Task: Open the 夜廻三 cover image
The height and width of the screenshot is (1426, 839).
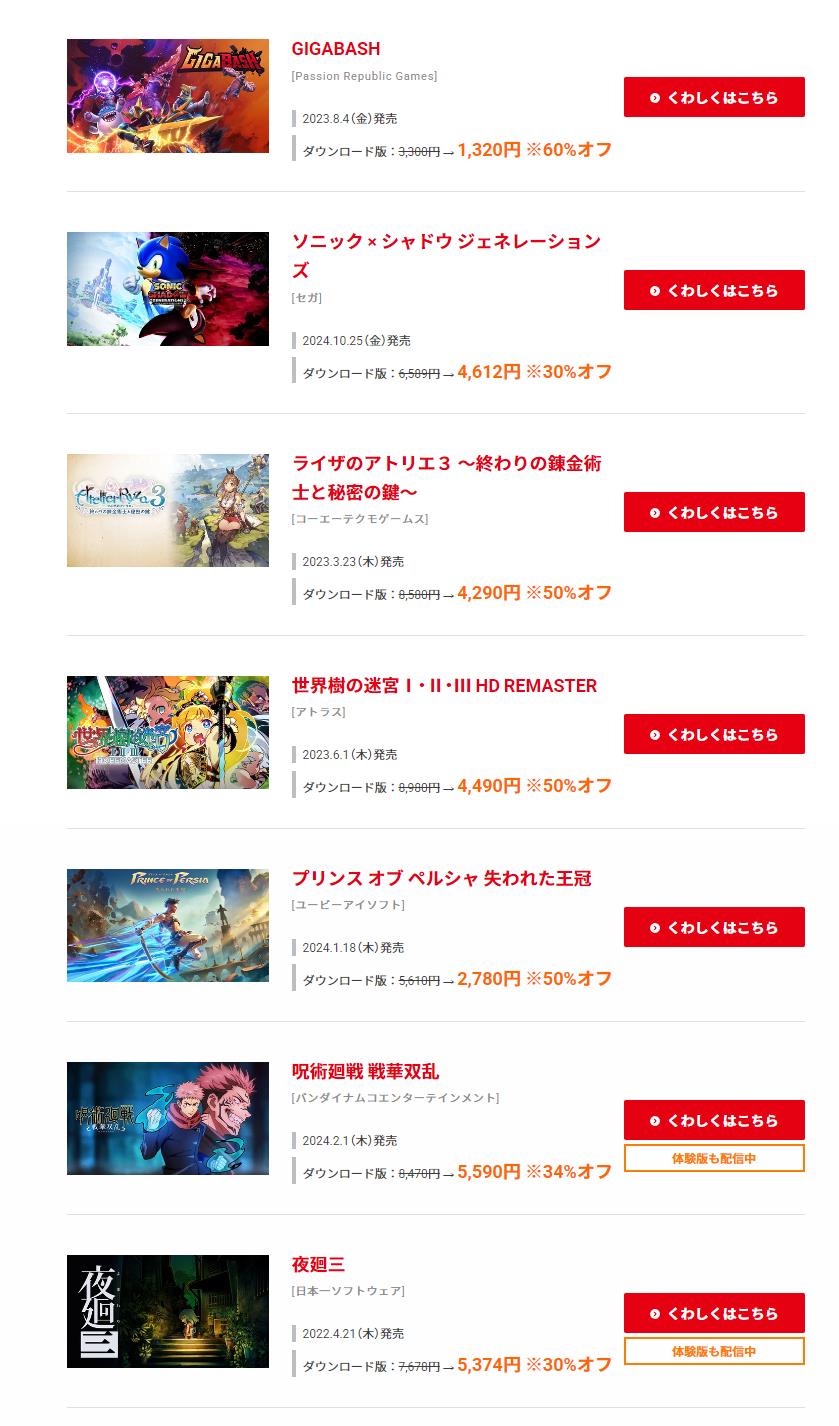Action: pos(168,1311)
